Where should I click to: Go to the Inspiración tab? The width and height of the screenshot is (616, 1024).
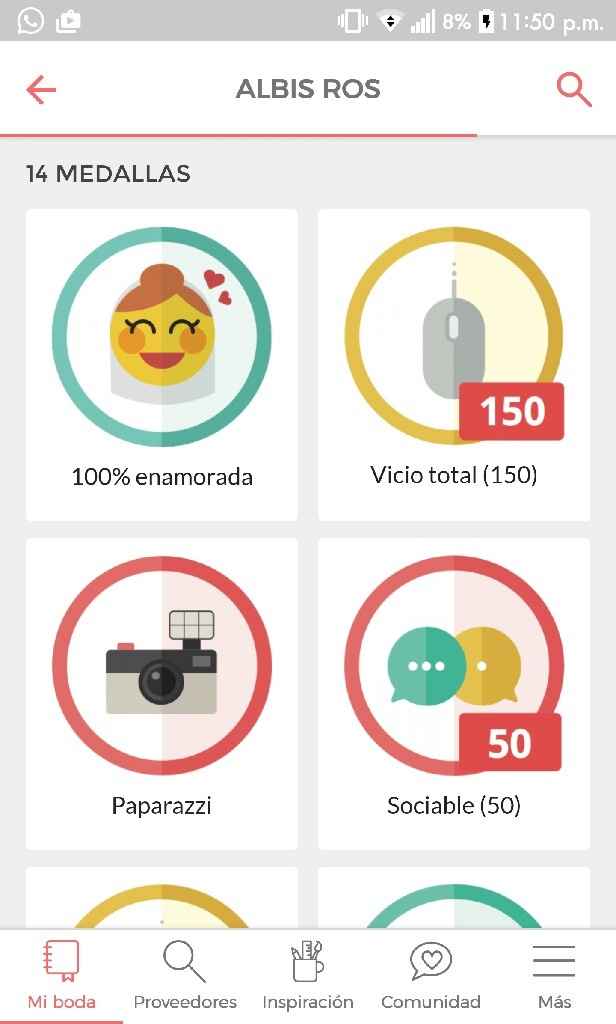[308, 977]
